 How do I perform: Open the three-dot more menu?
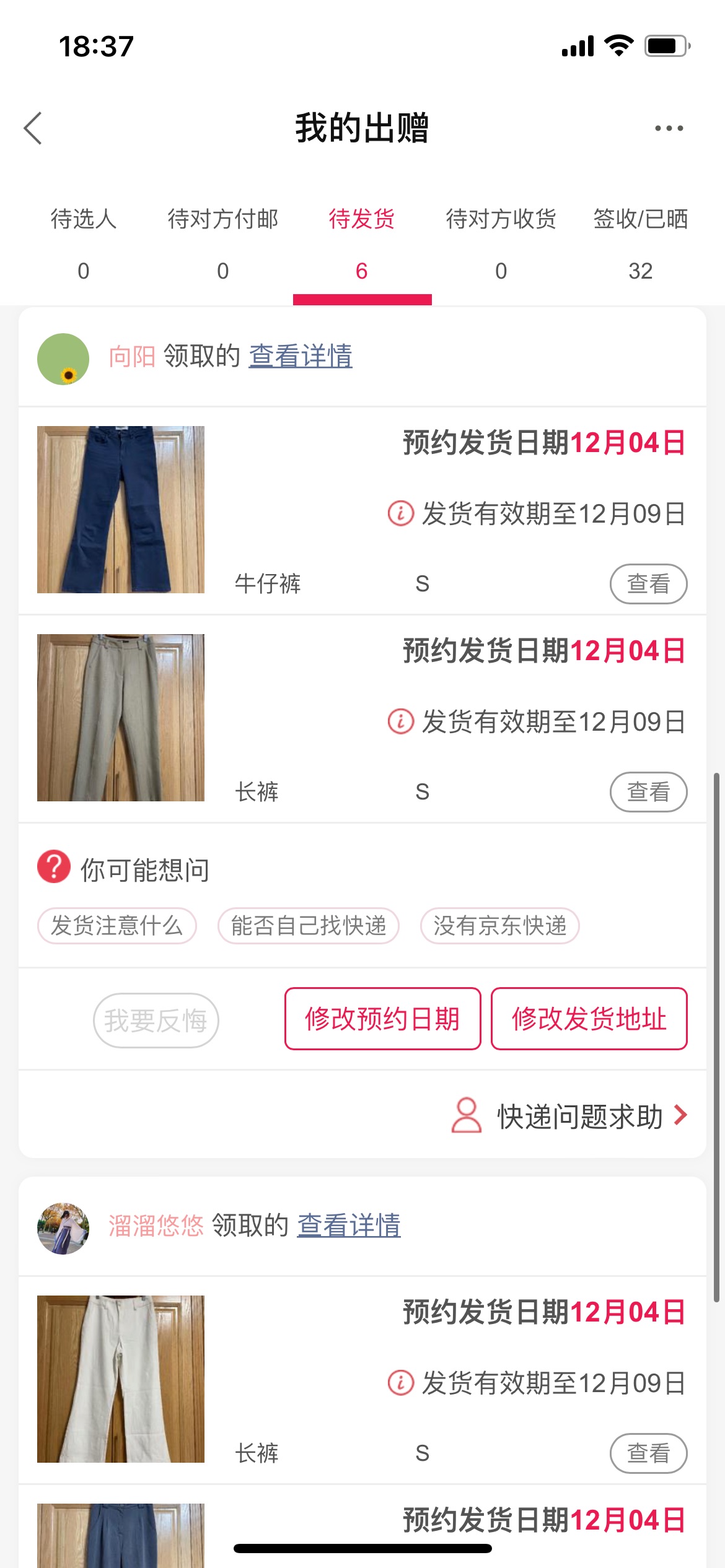669,128
